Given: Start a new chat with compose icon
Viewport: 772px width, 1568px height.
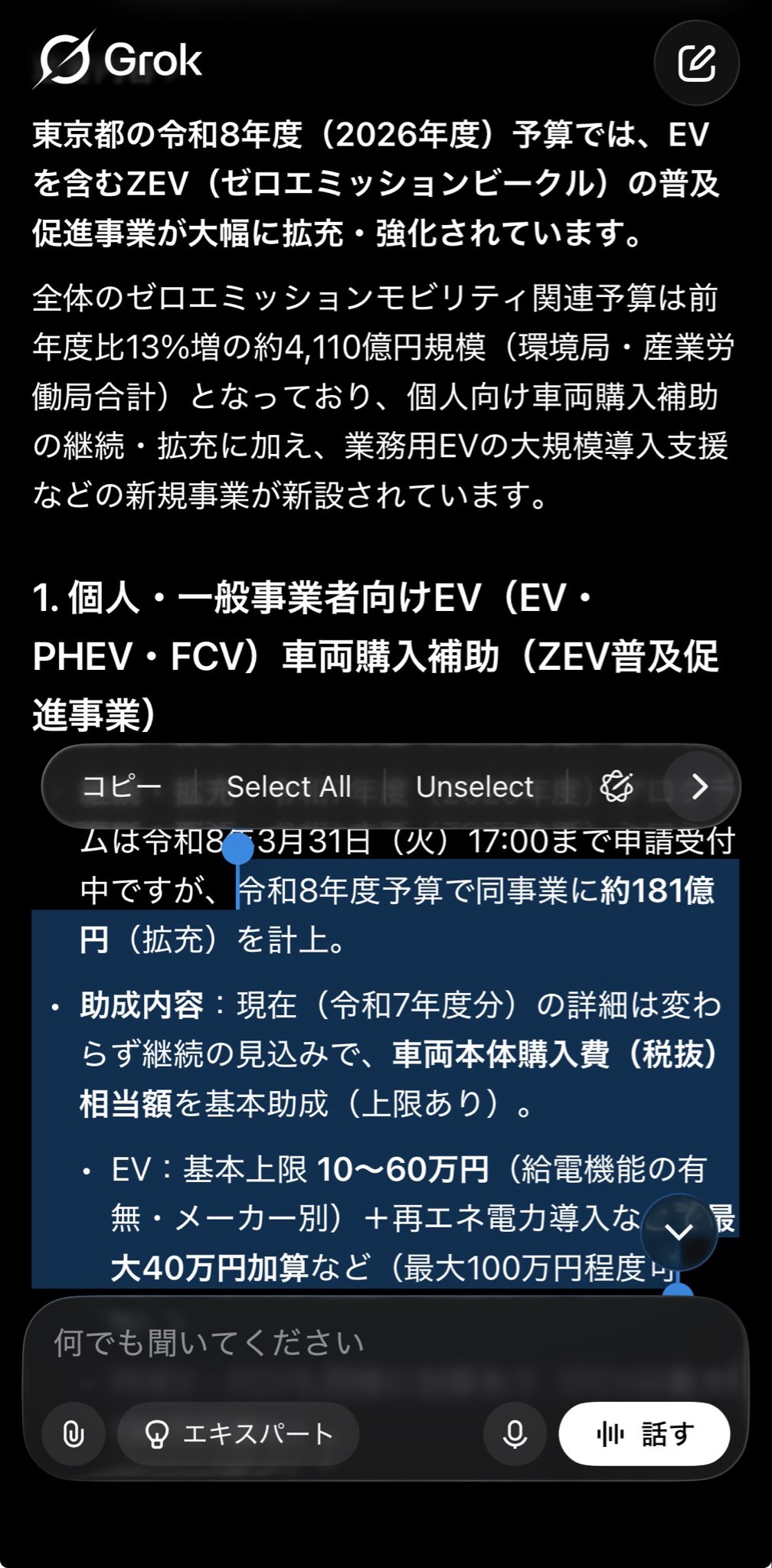Looking at the screenshot, I should [x=696, y=63].
